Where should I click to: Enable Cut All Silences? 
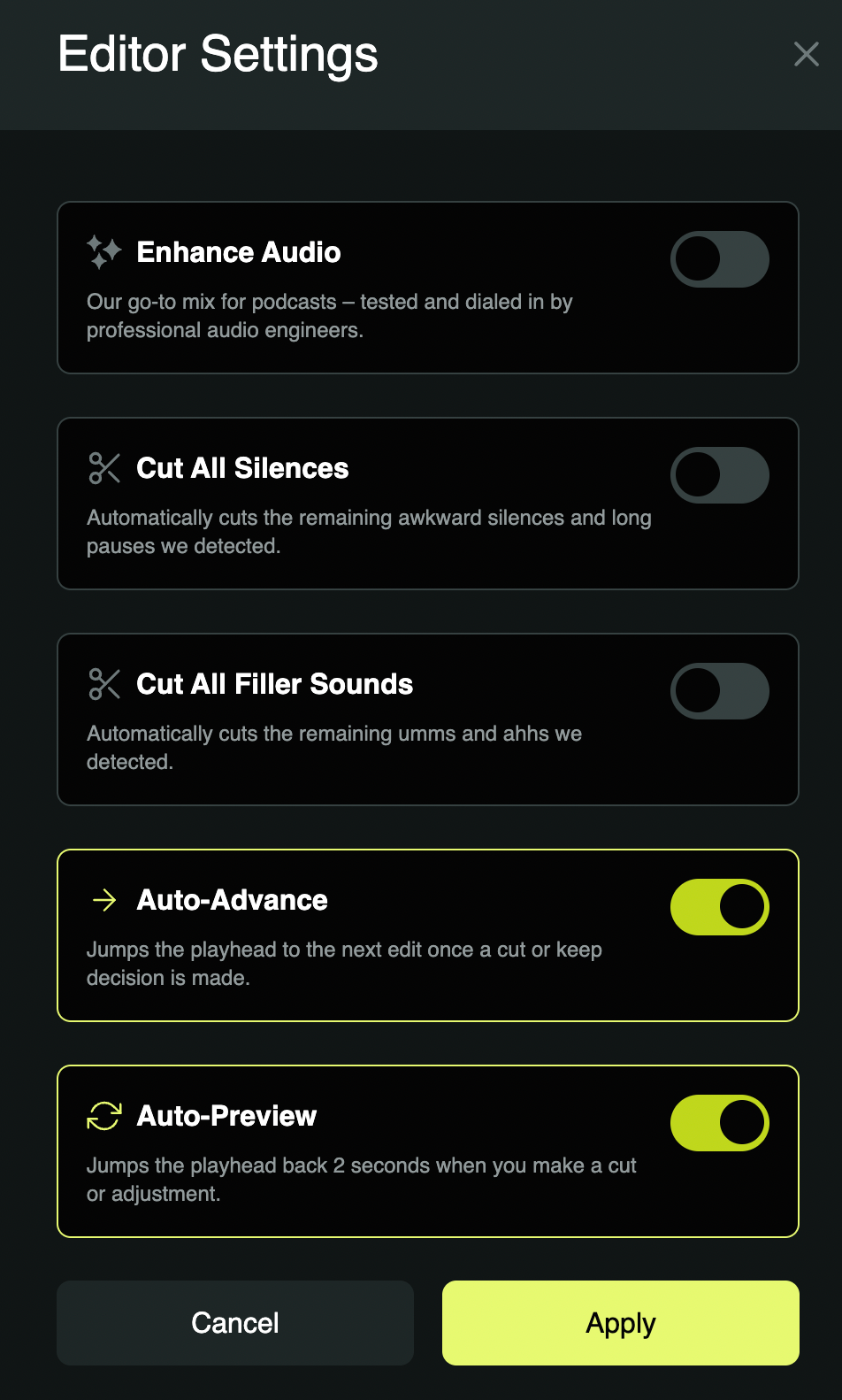[x=719, y=475]
